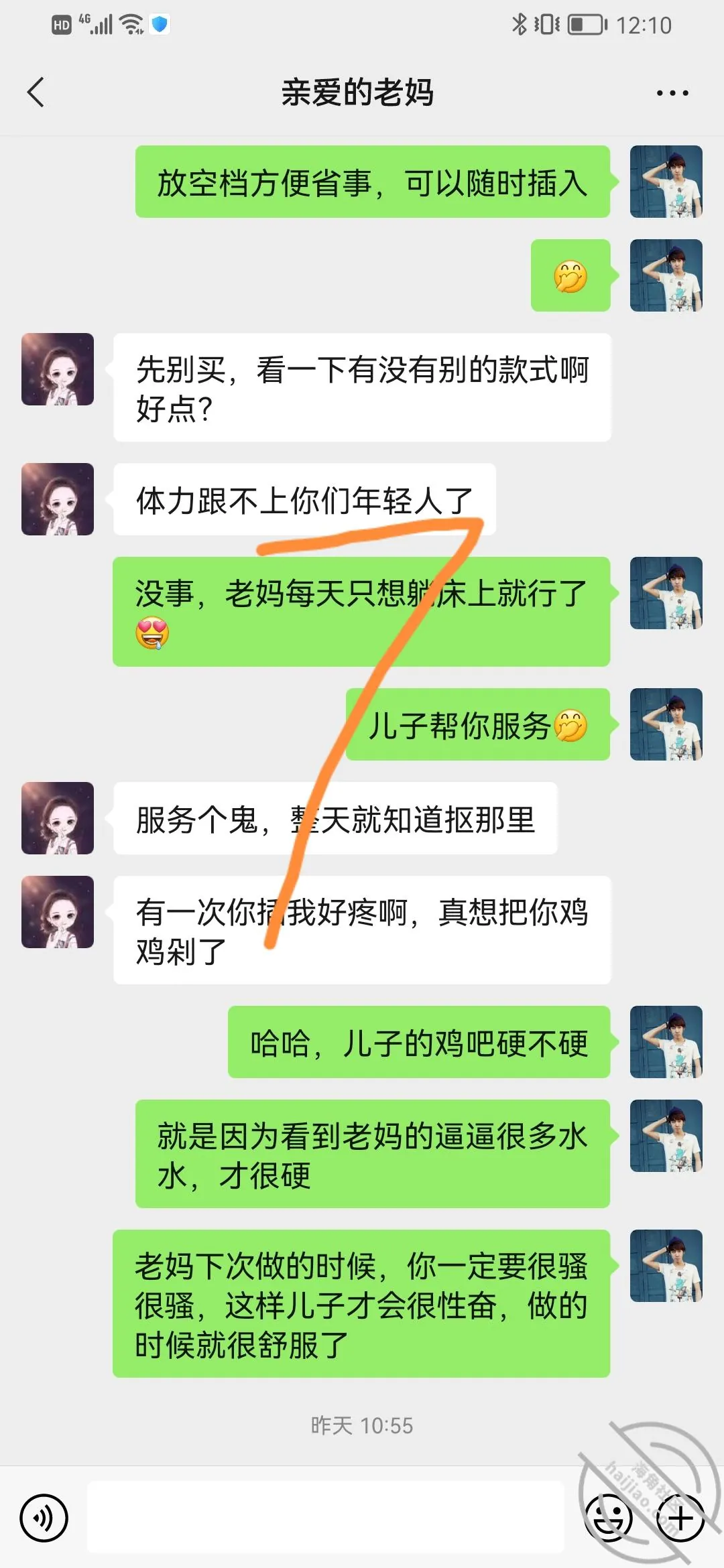Open the plus attachment menu

click(680, 1517)
